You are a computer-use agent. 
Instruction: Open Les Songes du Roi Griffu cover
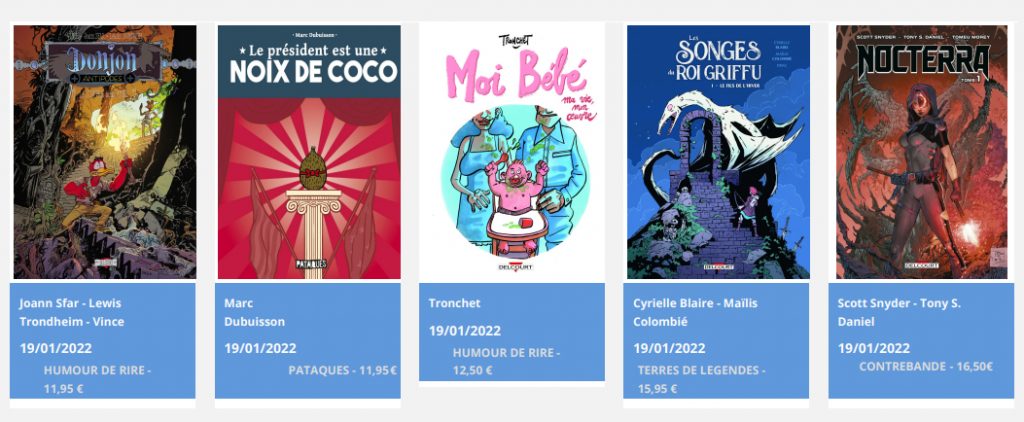click(x=717, y=152)
